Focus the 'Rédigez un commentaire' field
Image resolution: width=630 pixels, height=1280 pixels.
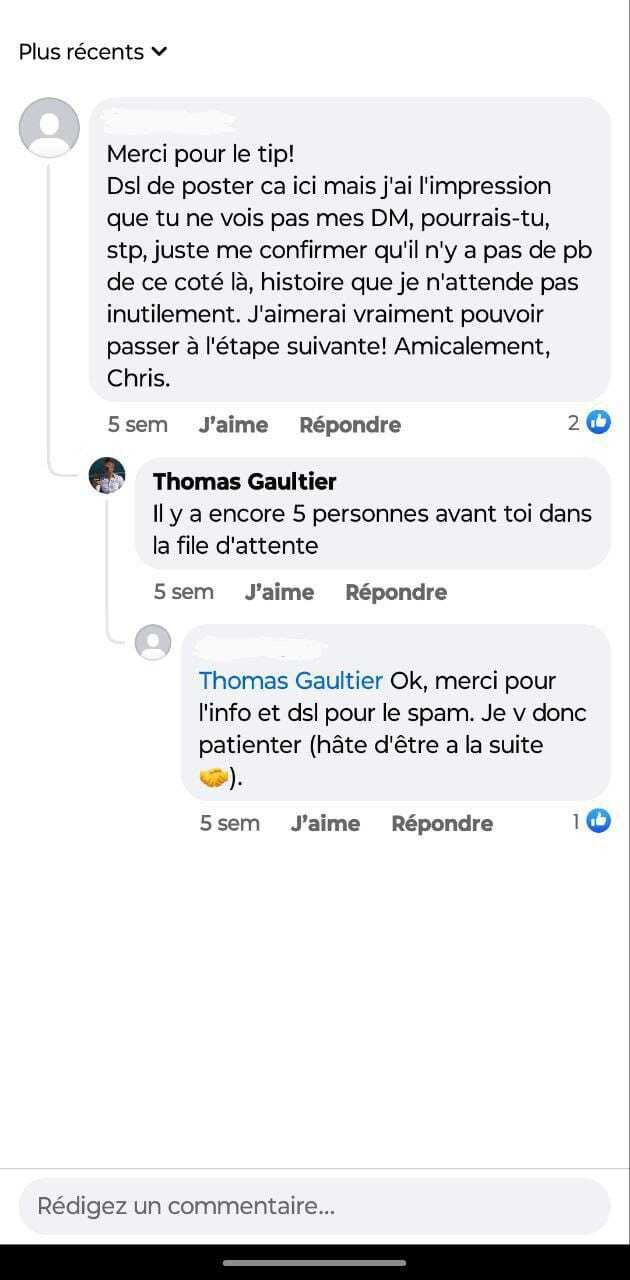tap(314, 1206)
